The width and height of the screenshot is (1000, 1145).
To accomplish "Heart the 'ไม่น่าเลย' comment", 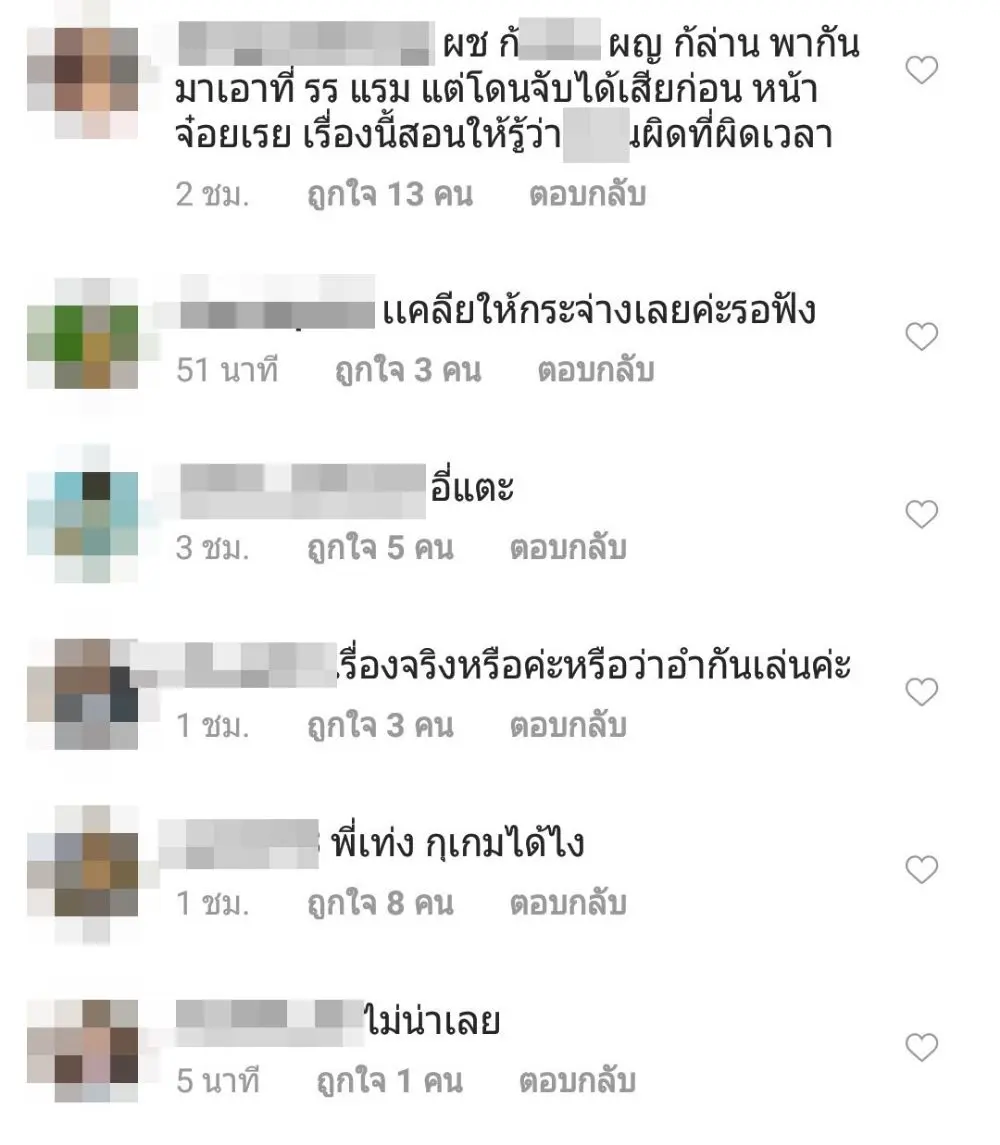I will 921,1048.
